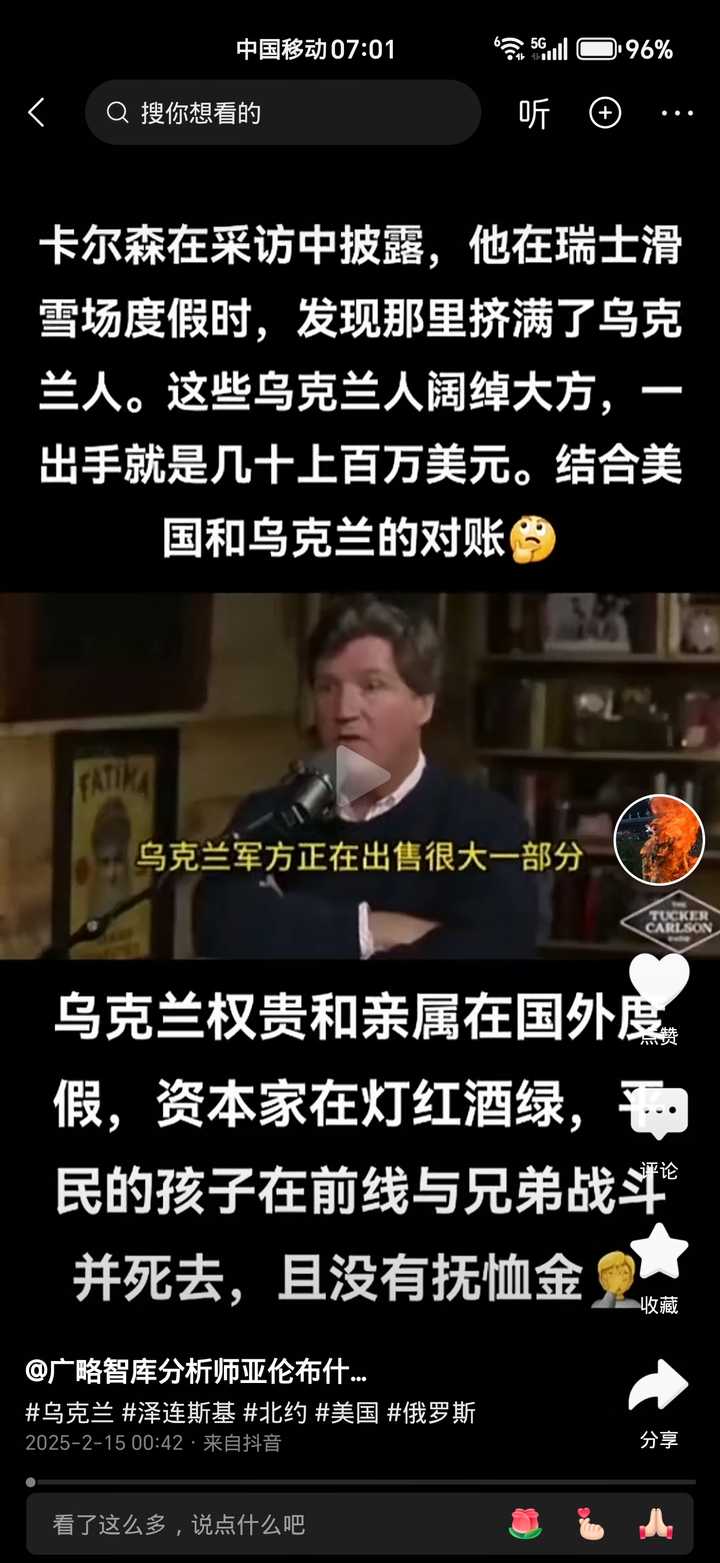This screenshot has width=720, height=1563.
Task: Tap the 听 listen button
Action: (534, 113)
